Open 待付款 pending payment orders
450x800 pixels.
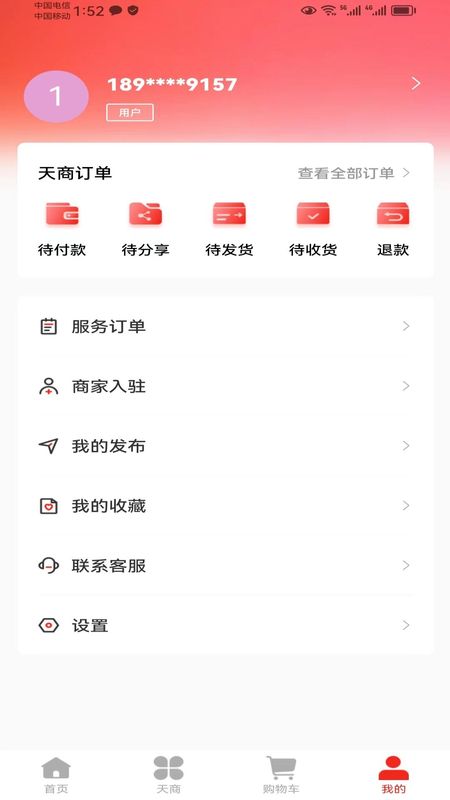(x=62, y=230)
